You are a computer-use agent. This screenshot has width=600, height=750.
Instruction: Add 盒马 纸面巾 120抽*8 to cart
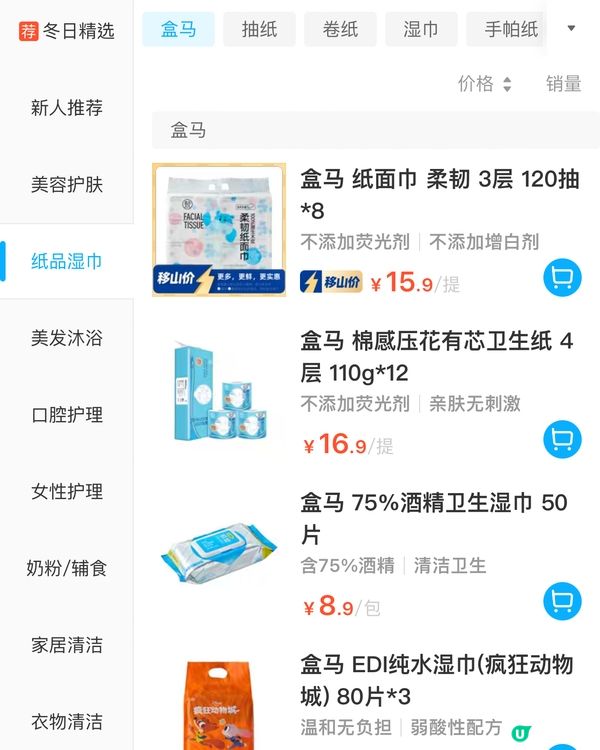pos(562,278)
